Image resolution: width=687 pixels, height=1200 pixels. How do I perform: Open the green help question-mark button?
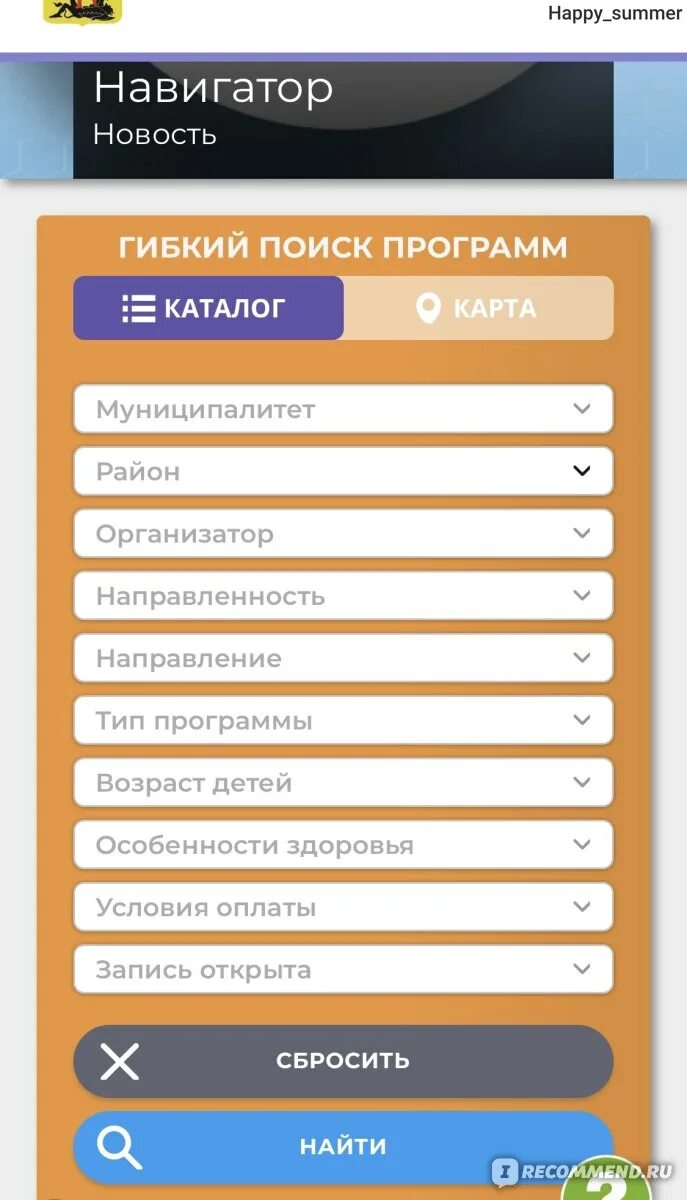(x=607, y=1180)
